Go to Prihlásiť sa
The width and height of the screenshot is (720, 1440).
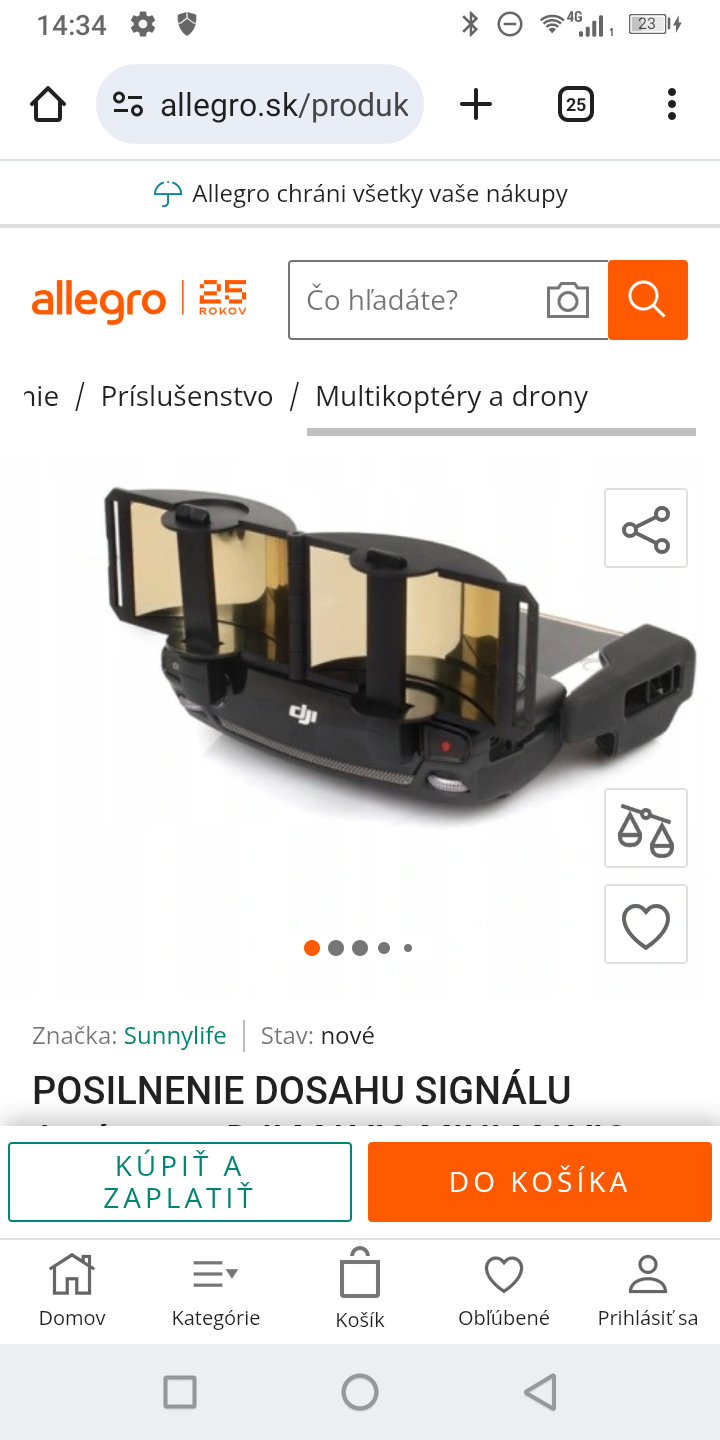tap(647, 1290)
